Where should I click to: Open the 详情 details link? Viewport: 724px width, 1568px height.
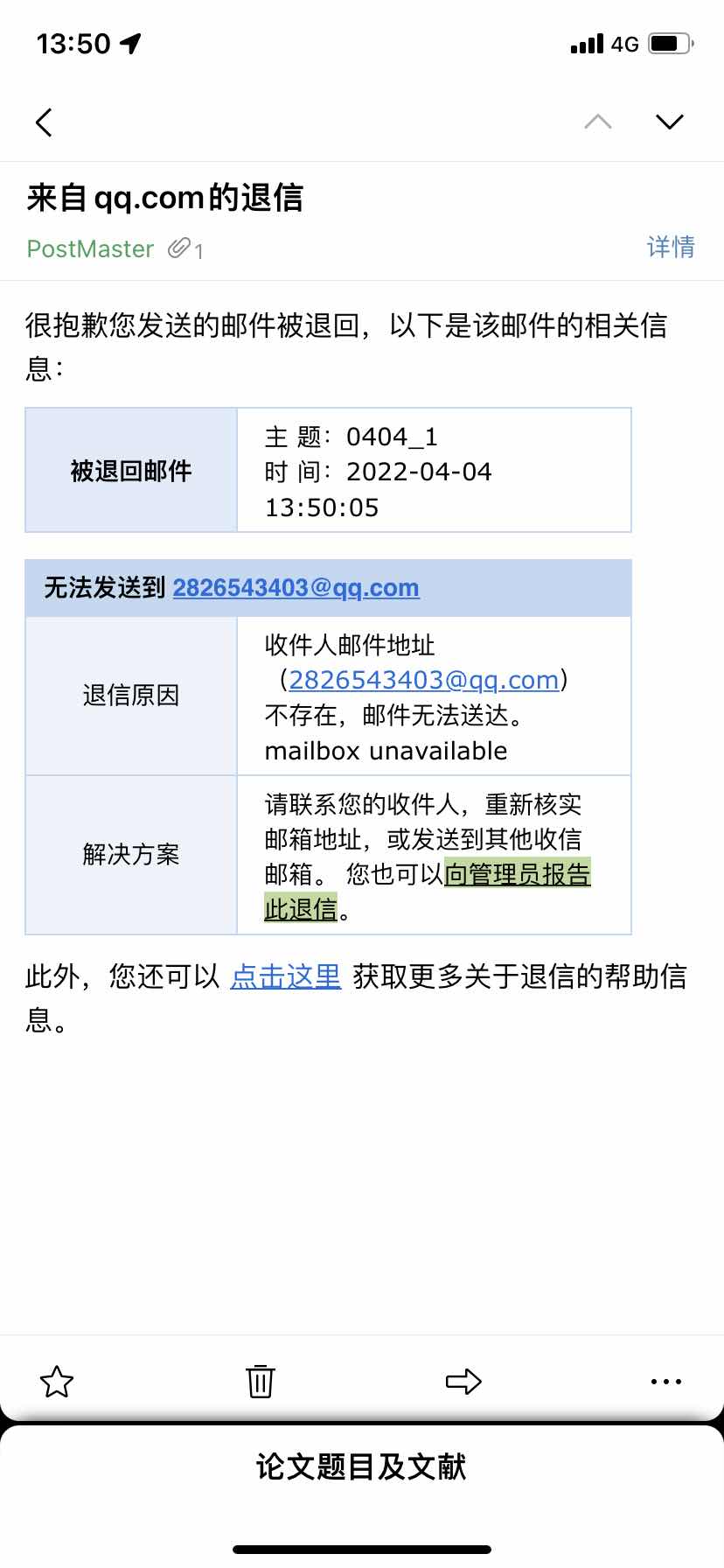pos(670,248)
